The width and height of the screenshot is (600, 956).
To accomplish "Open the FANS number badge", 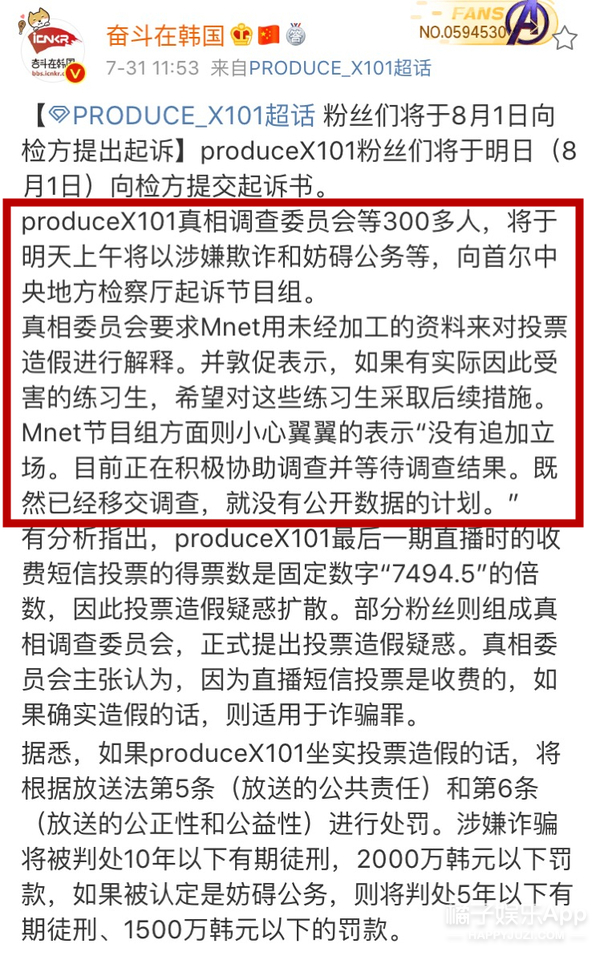I will click(x=482, y=25).
